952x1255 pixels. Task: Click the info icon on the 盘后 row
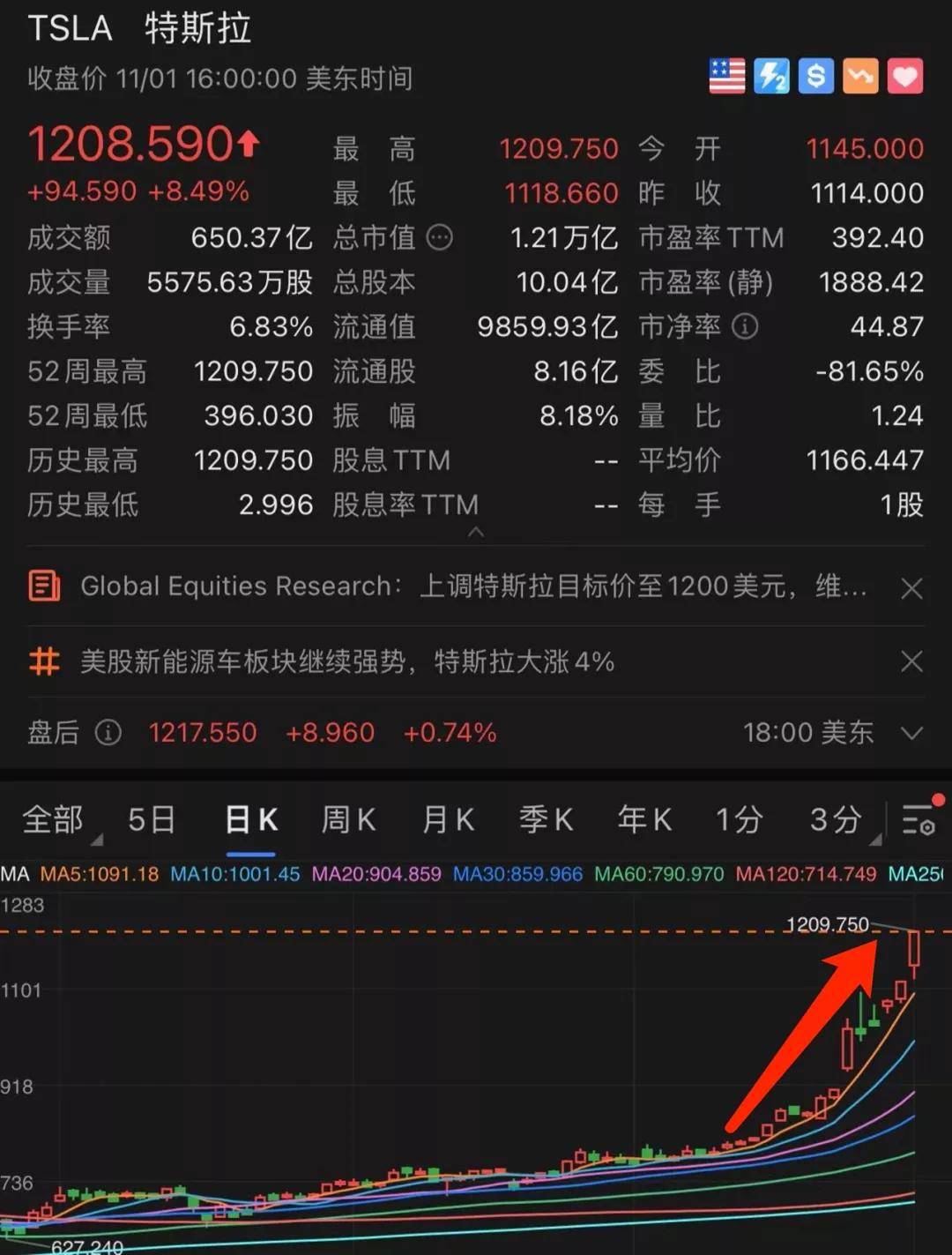point(108,733)
